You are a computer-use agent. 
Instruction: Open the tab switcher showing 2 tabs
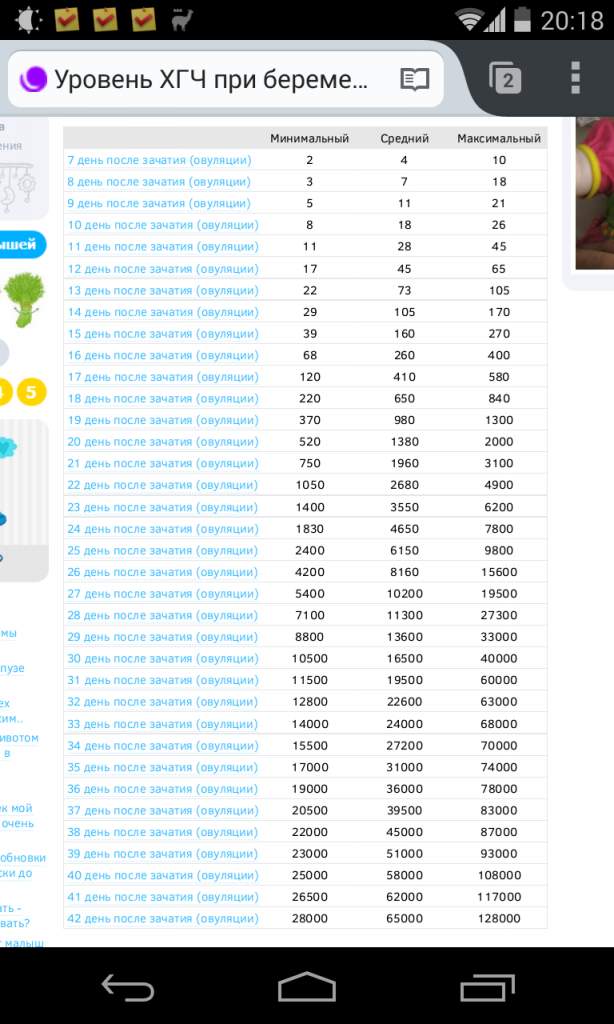click(506, 79)
